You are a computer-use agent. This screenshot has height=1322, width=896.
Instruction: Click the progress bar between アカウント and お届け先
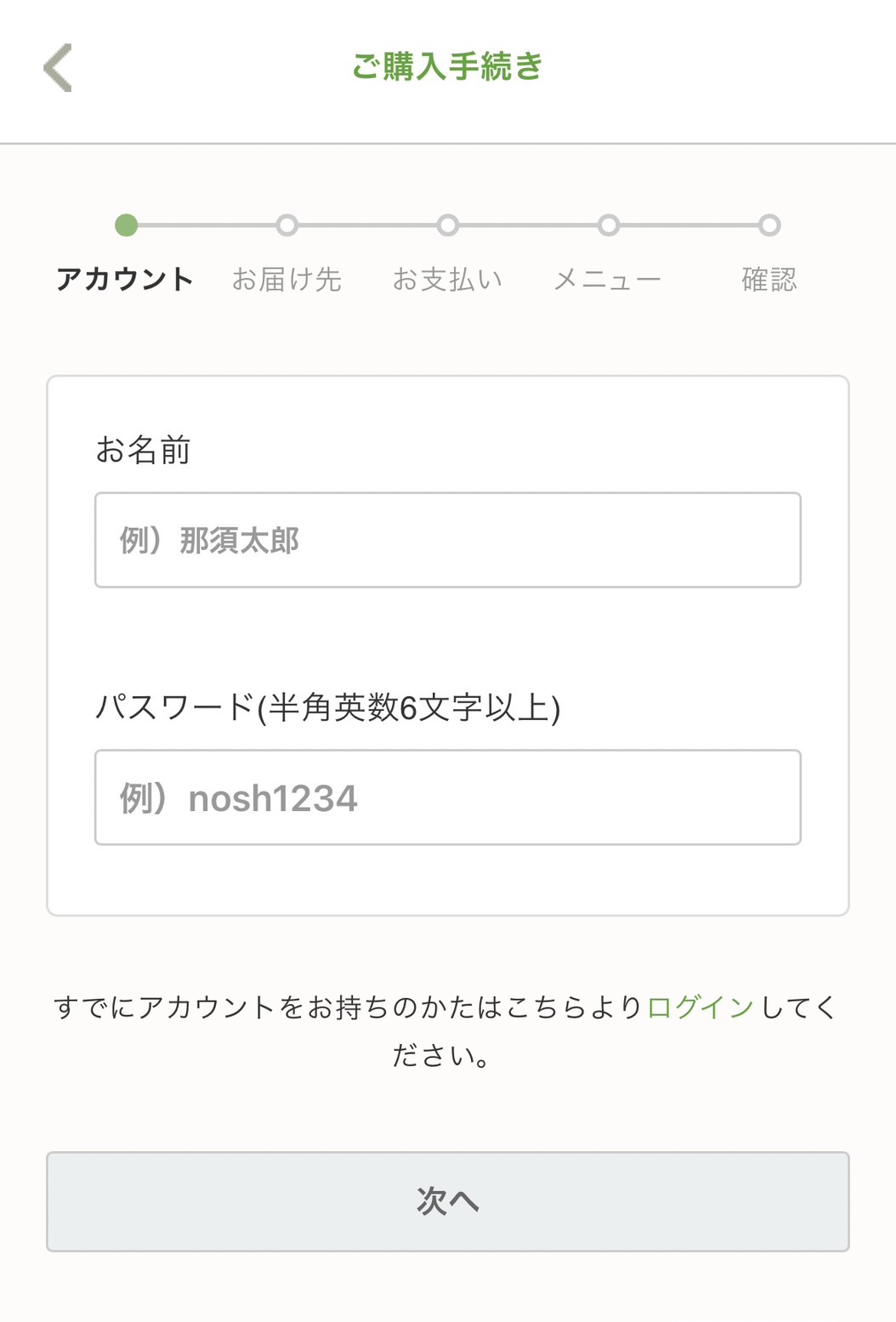click(x=207, y=225)
